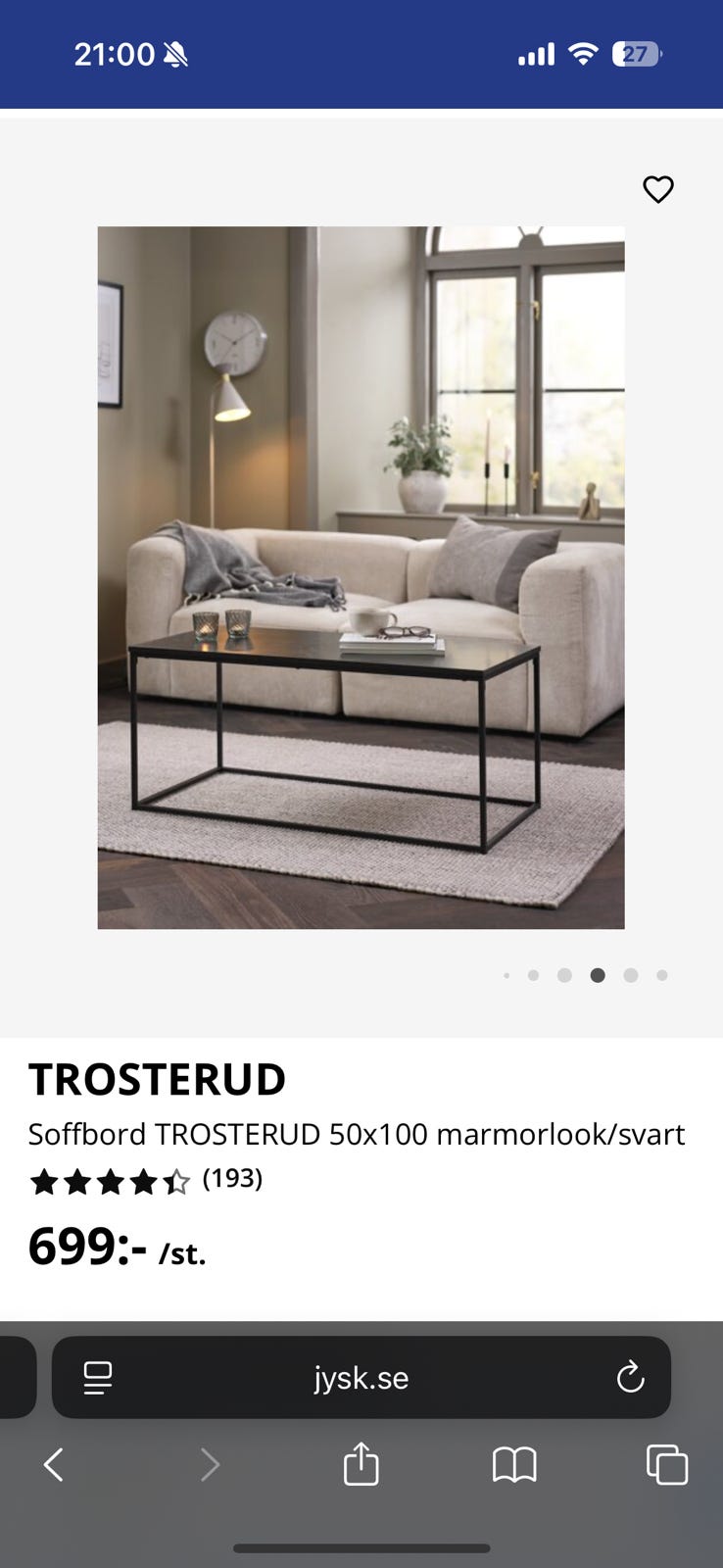The width and height of the screenshot is (723, 1568).
Task: Navigate back with the arrow
Action: click(54, 1464)
